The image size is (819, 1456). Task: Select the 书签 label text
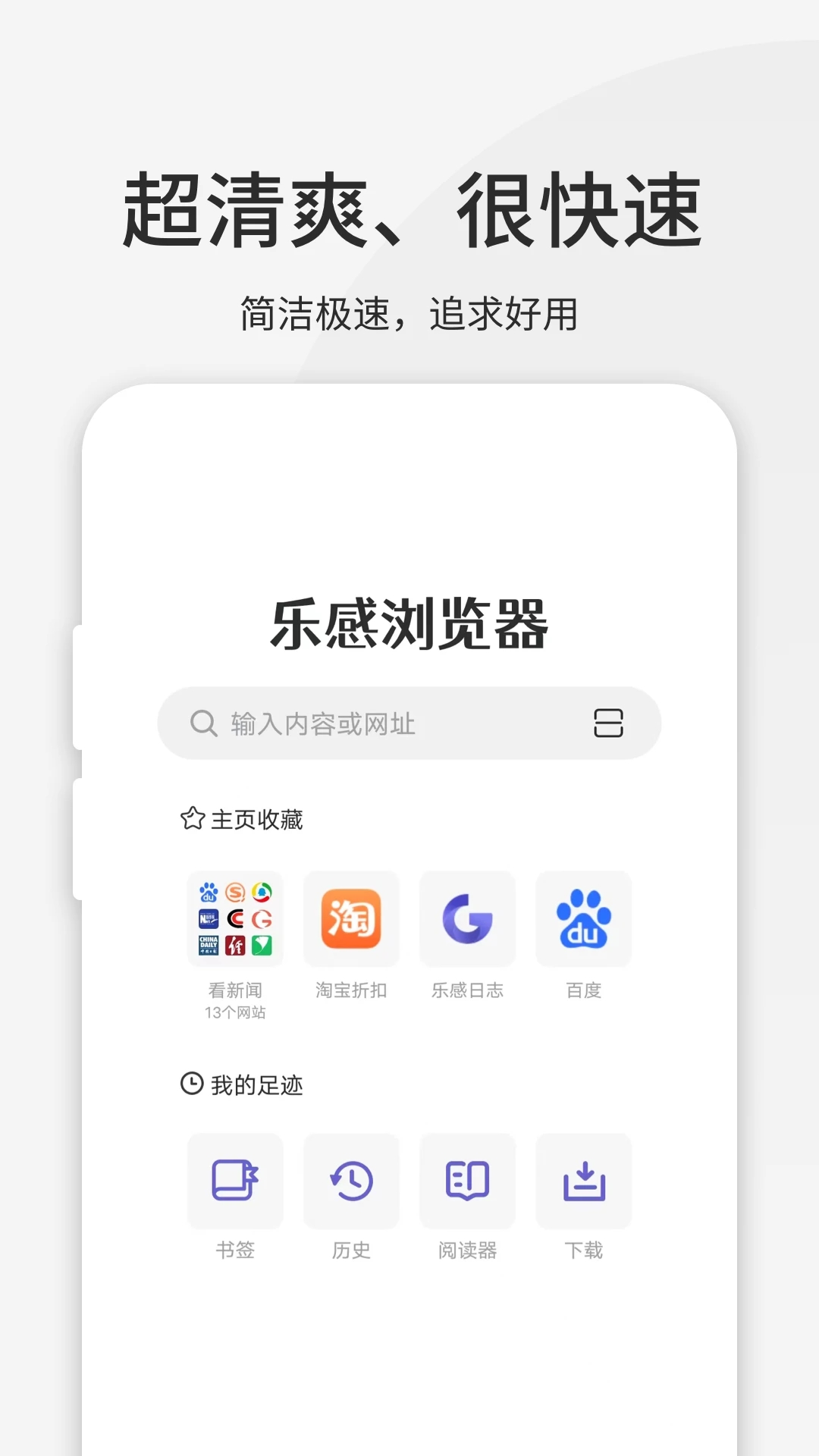(235, 1250)
